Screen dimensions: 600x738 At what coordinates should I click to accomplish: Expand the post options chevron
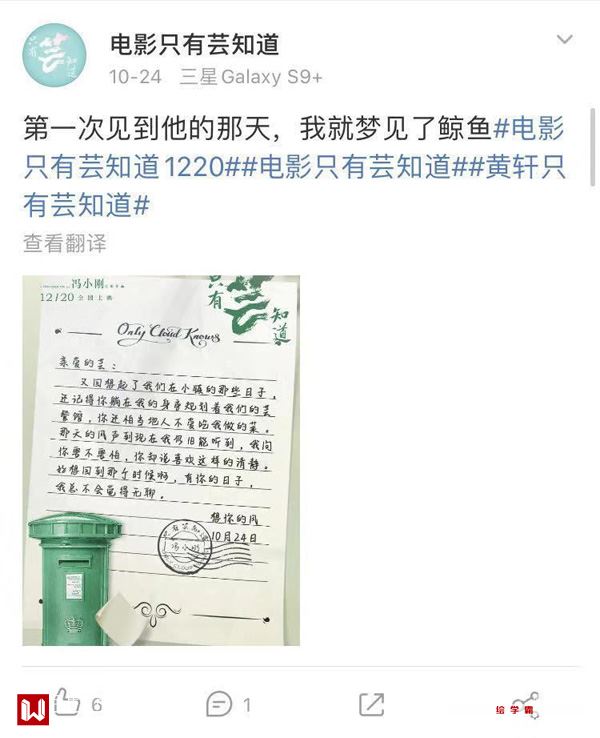pyautogui.click(x=565, y=41)
